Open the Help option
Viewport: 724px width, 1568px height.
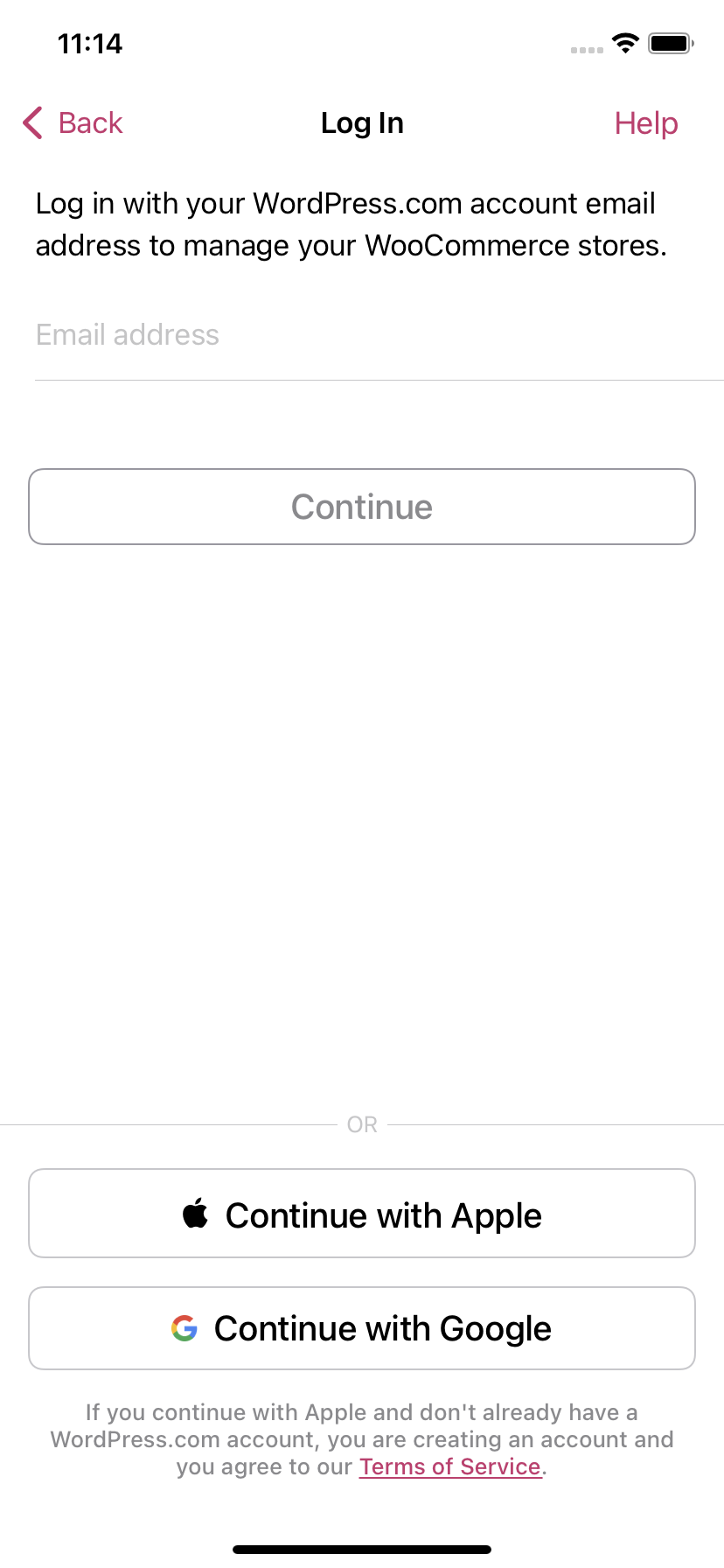646,123
